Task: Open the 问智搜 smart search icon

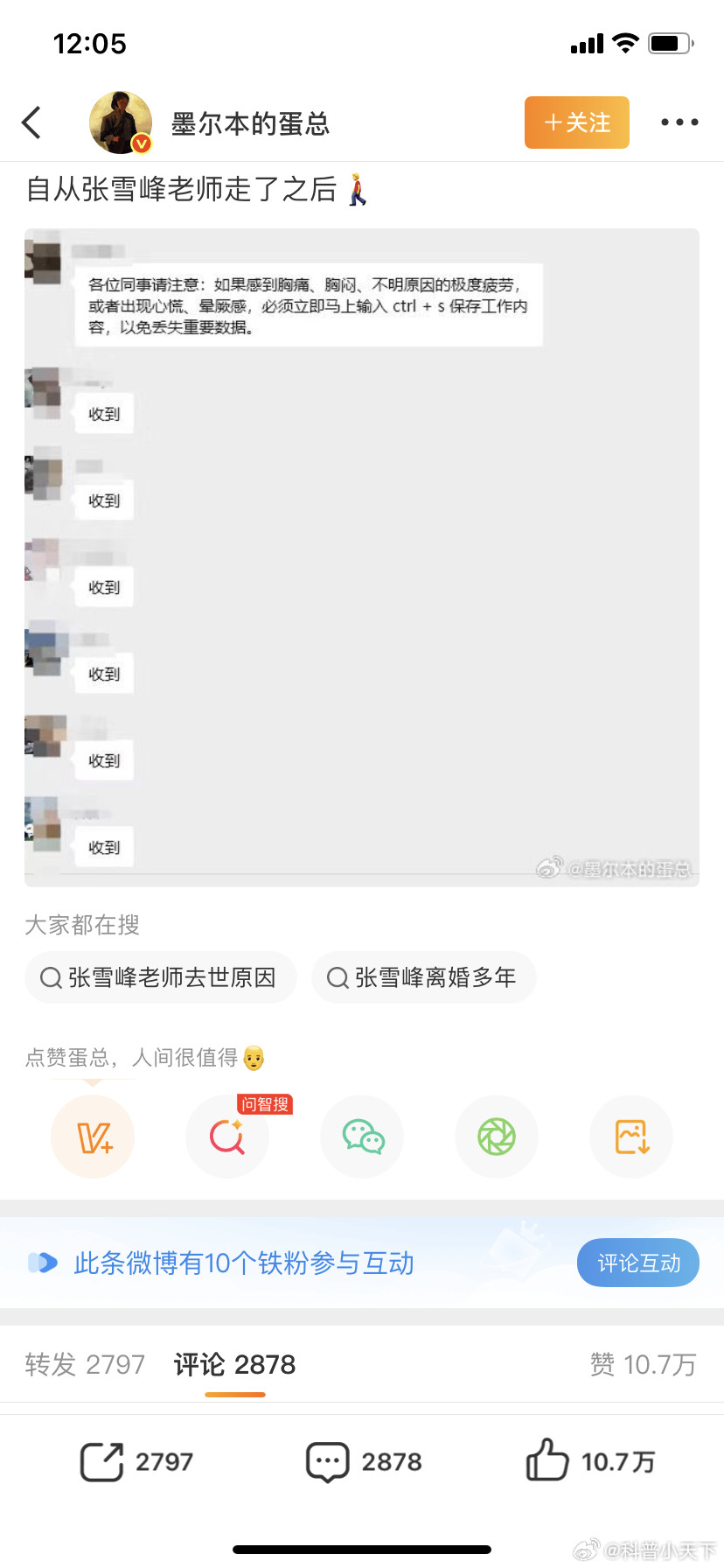Action: click(227, 1136)
